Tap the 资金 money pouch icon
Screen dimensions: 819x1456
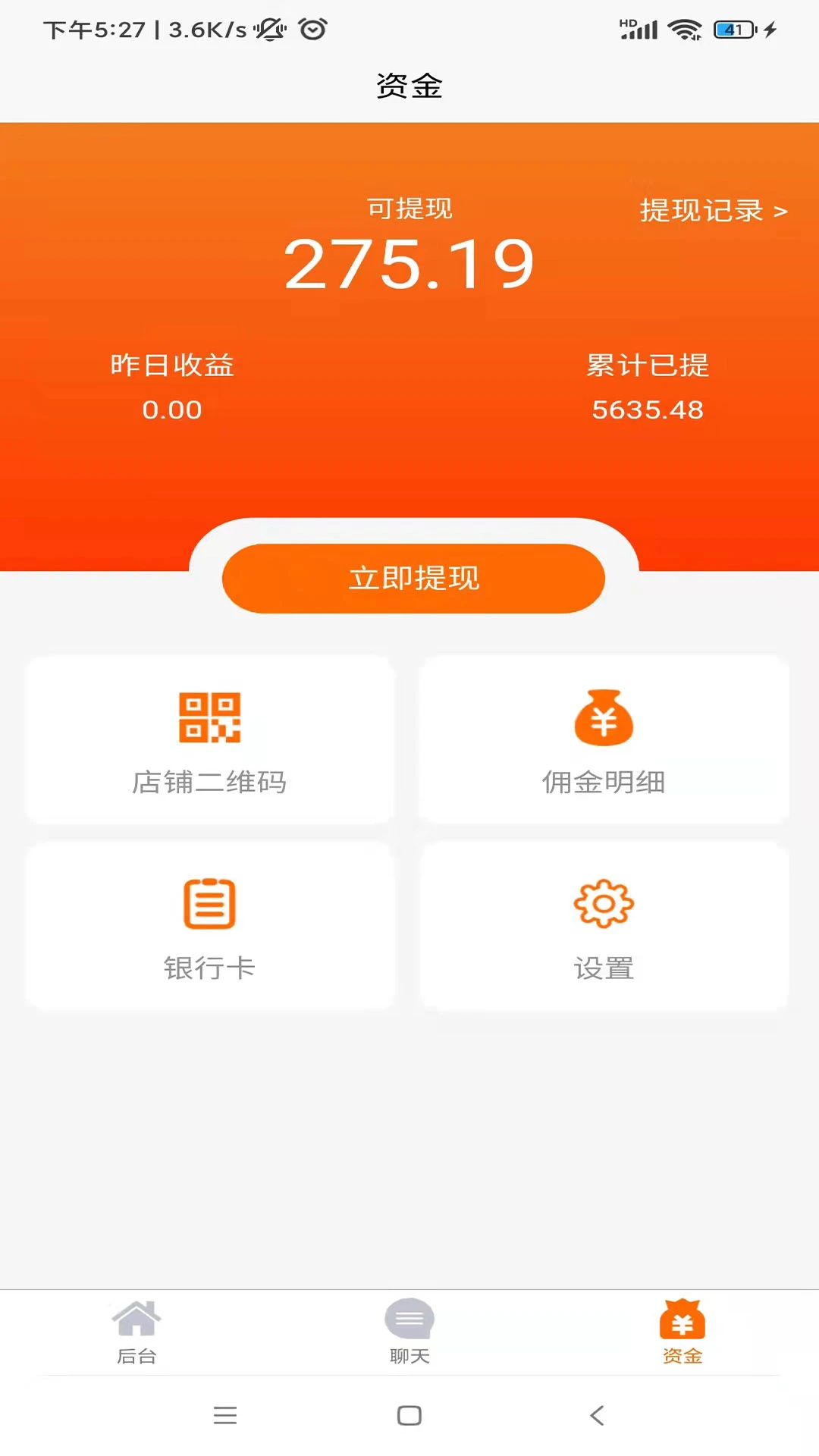(682, 1317)
